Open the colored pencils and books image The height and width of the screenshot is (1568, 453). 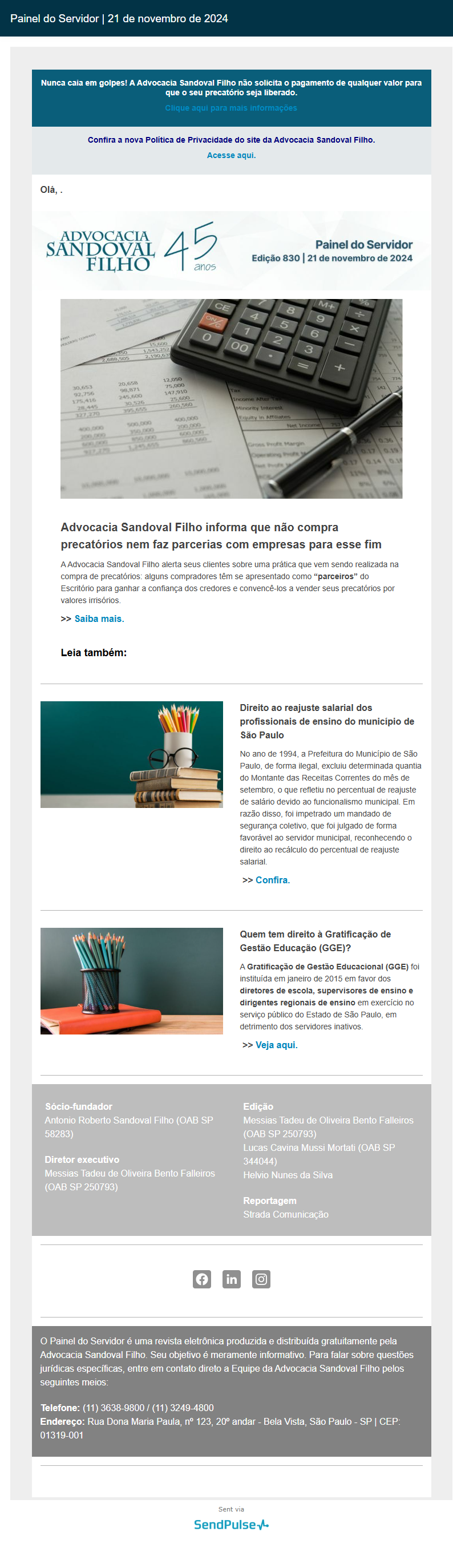pyautogui.click(x=132, y=754)
